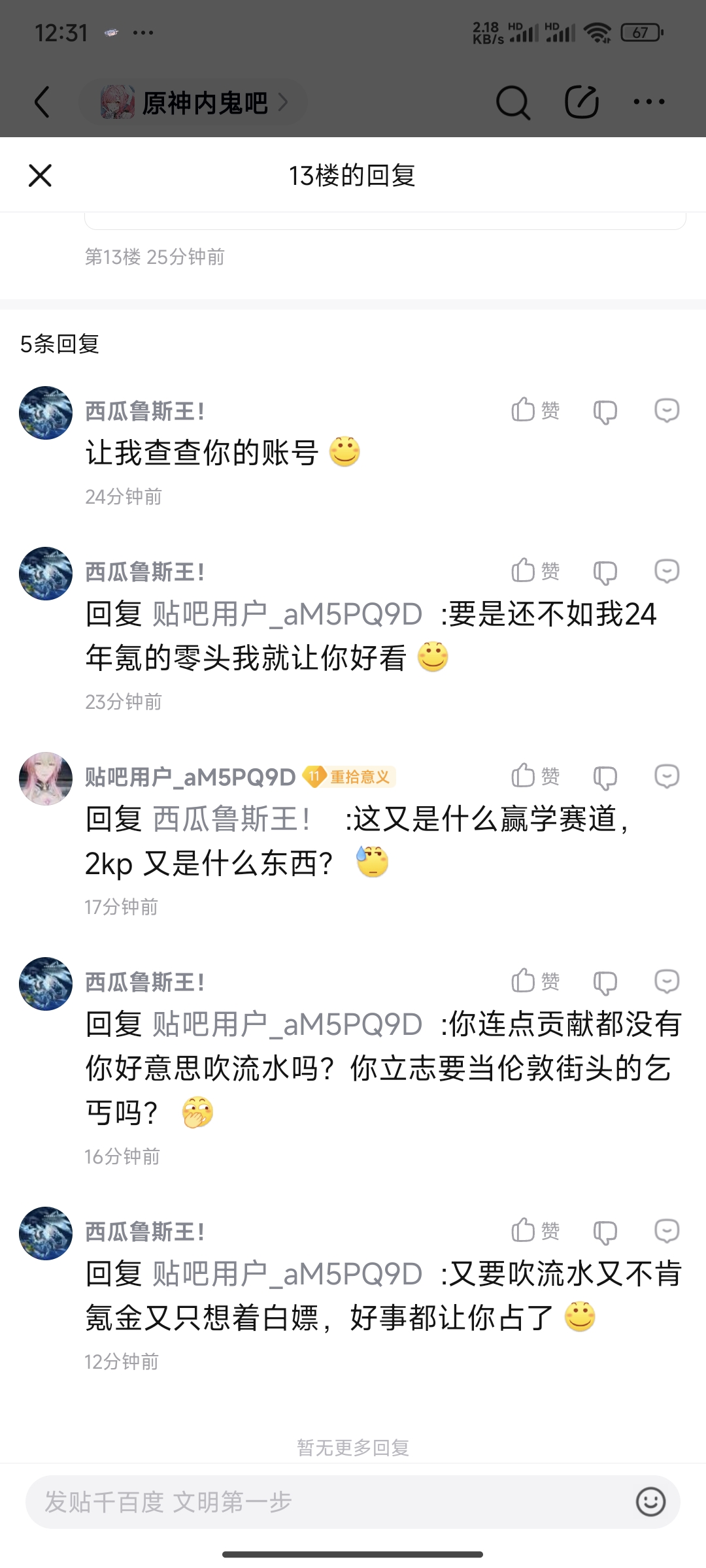
Task: Open 贴吧用户_aM5PQ9D's profile from username
Action: coord(190,777)
